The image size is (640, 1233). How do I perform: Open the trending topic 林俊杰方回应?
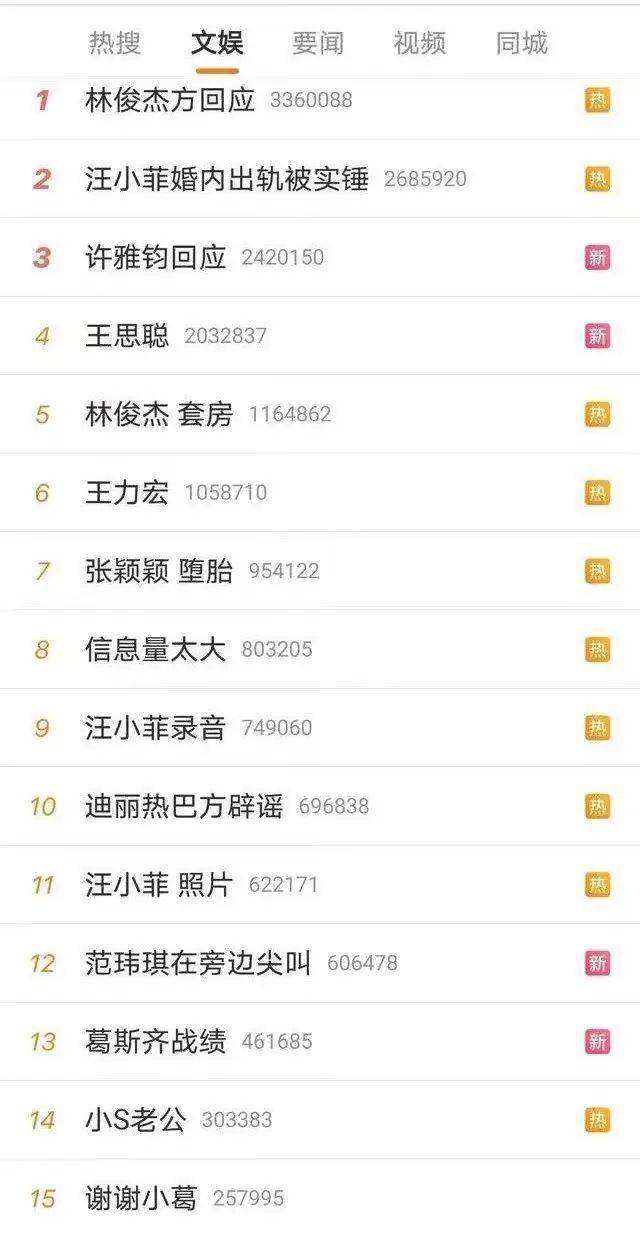point(170,100)
